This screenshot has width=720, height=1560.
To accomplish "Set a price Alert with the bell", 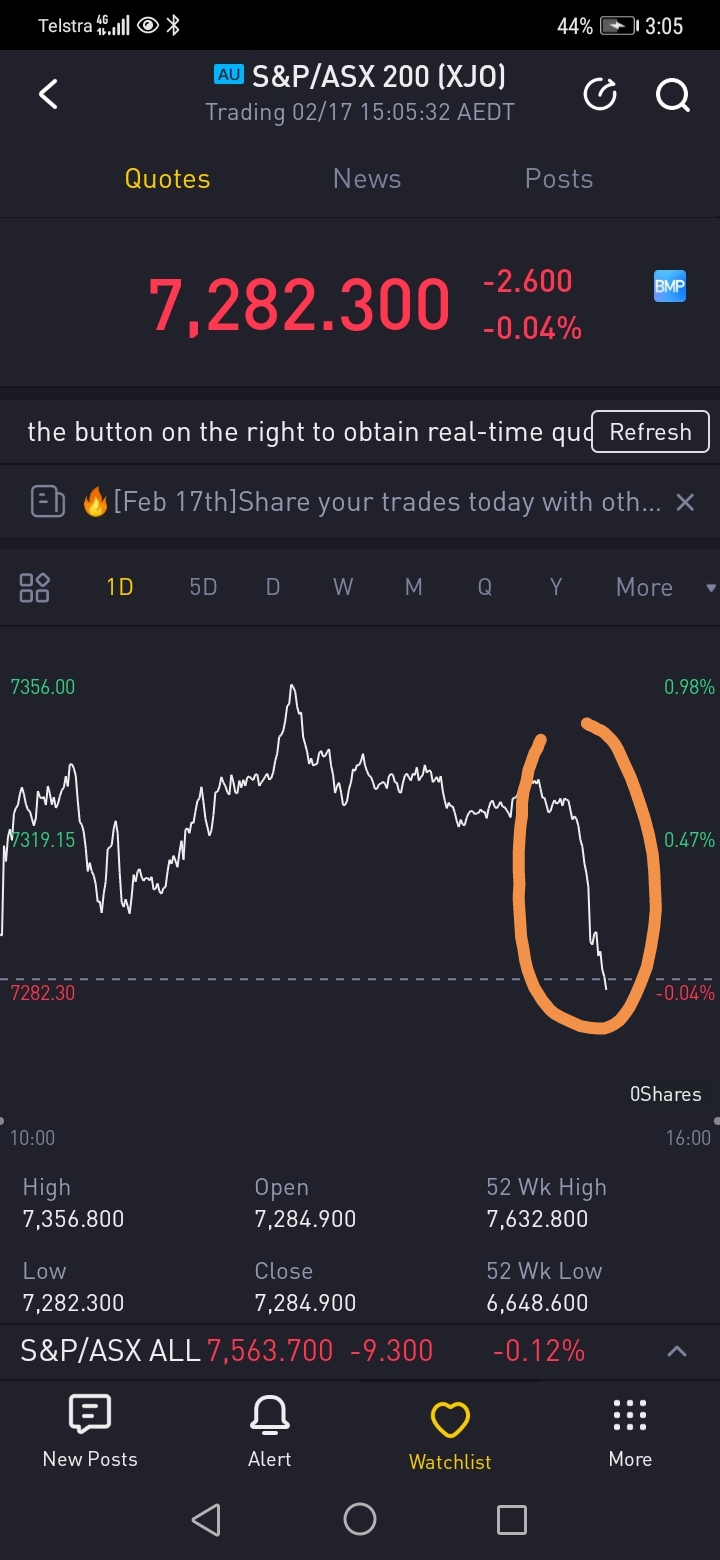I will [x=269, y=1432].
